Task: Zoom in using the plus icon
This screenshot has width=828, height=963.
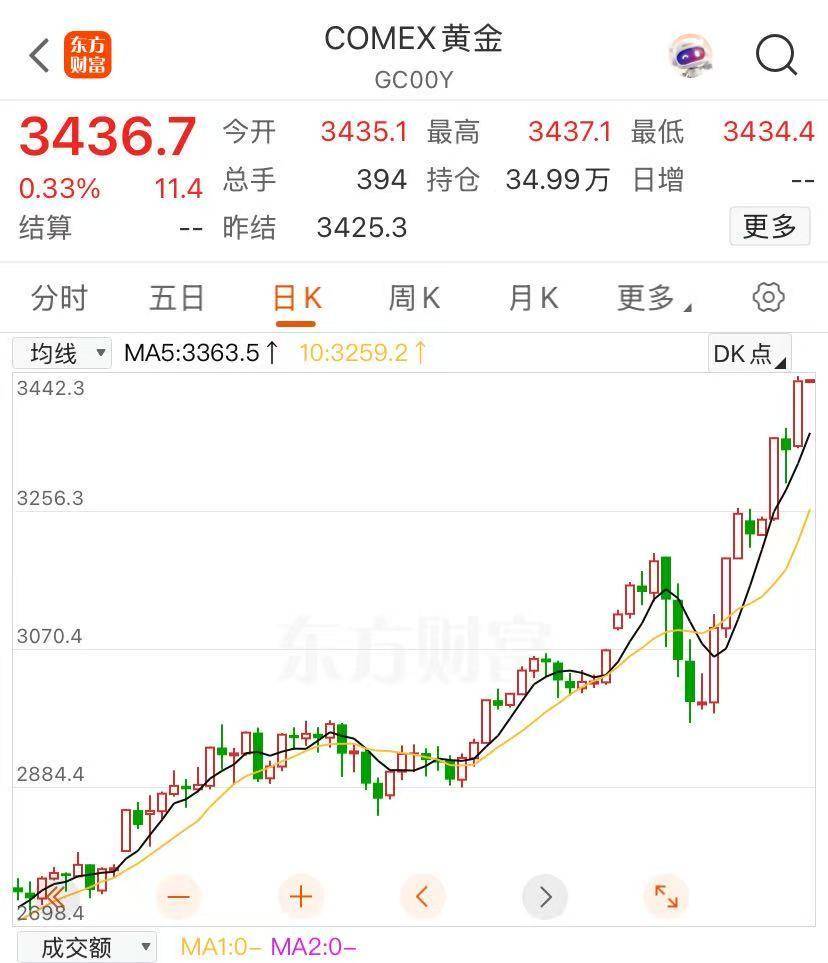Action: 301,897
